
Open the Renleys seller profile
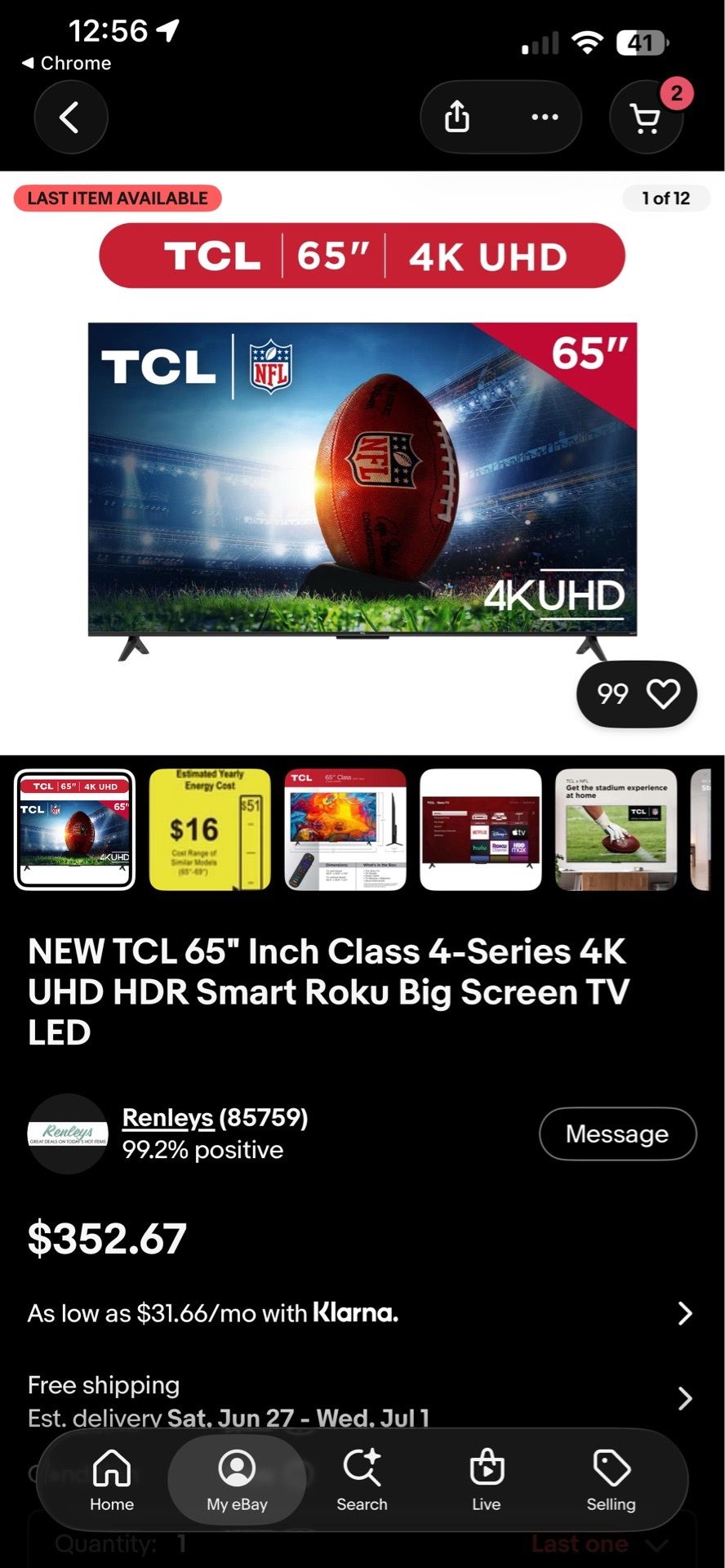[168, 1117]
